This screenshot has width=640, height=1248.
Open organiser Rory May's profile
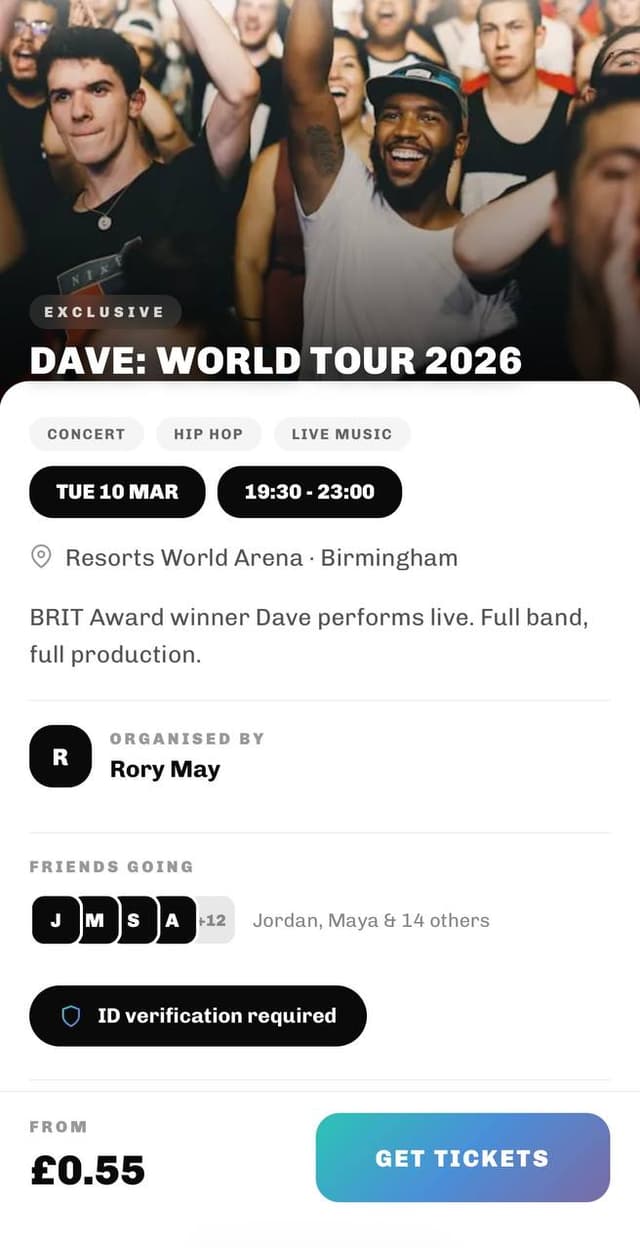pos(165,768)
